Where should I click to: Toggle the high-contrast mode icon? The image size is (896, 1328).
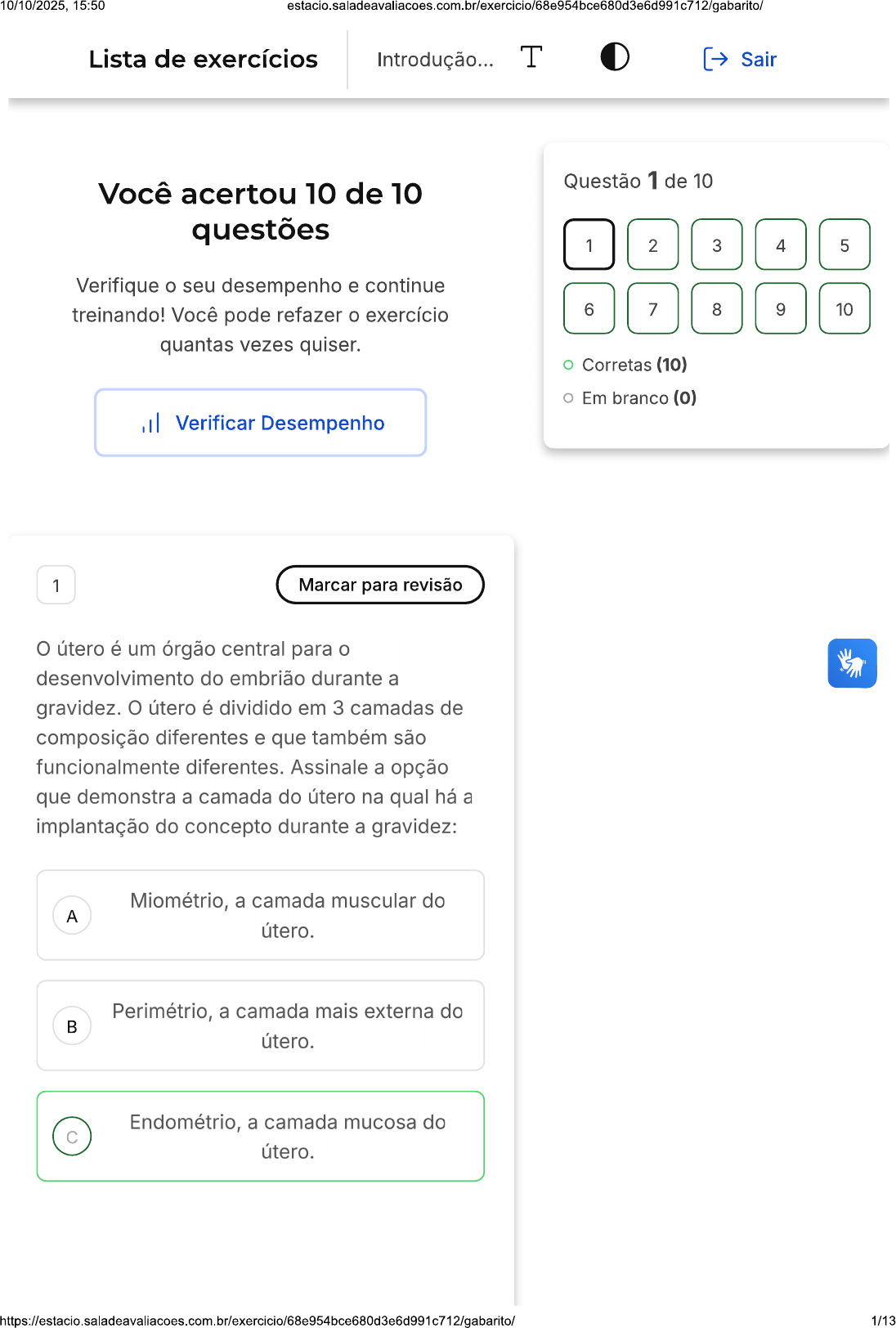[x=615, y=57]
